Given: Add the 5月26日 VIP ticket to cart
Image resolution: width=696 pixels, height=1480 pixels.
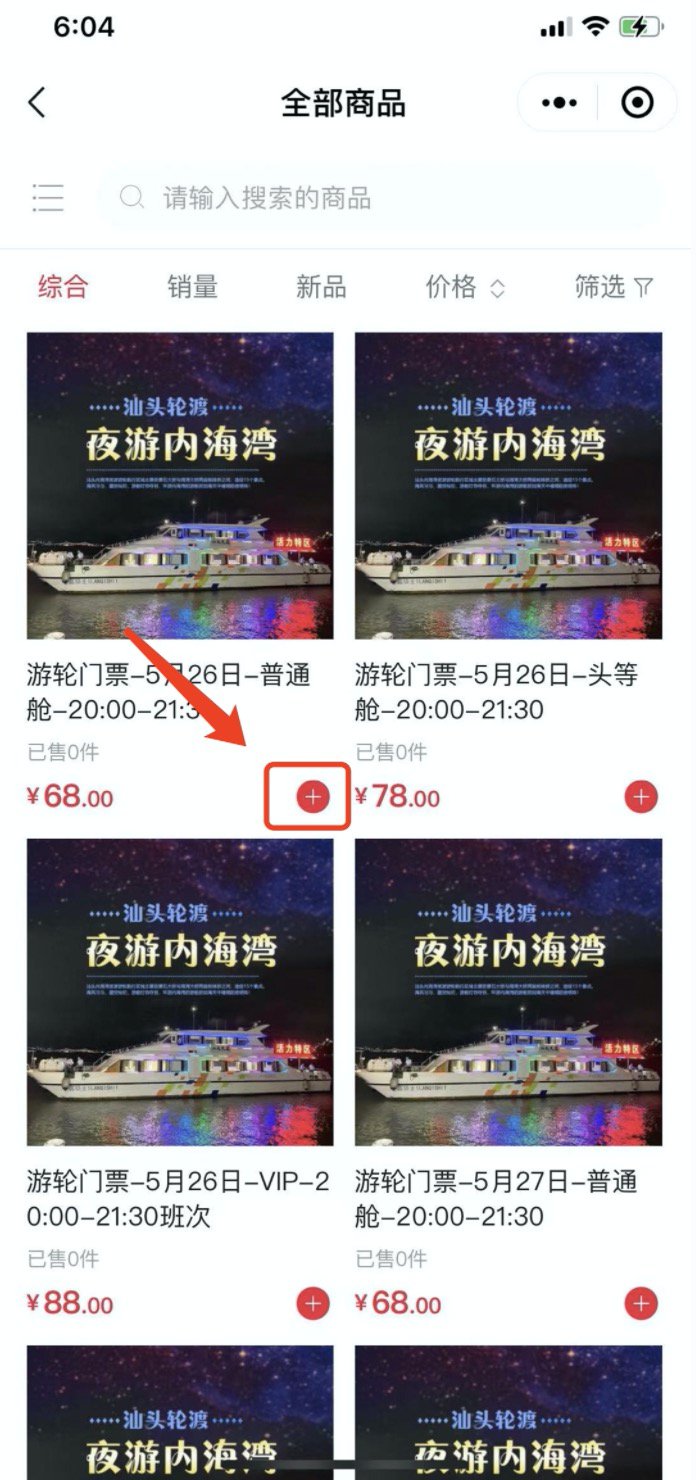Looking at the screenshot, I should 313,1304.
